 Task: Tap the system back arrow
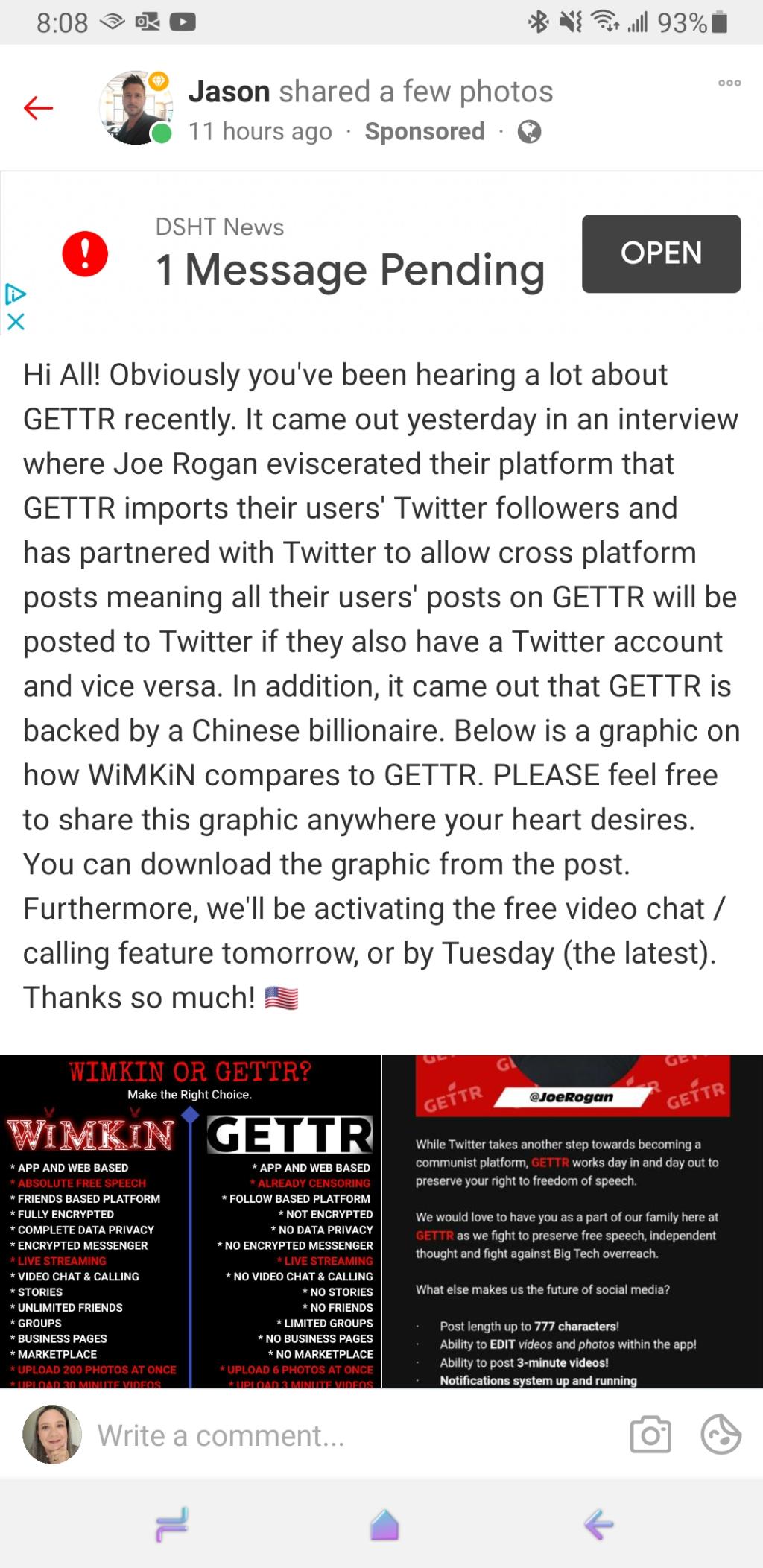[x=598, y=1525]
